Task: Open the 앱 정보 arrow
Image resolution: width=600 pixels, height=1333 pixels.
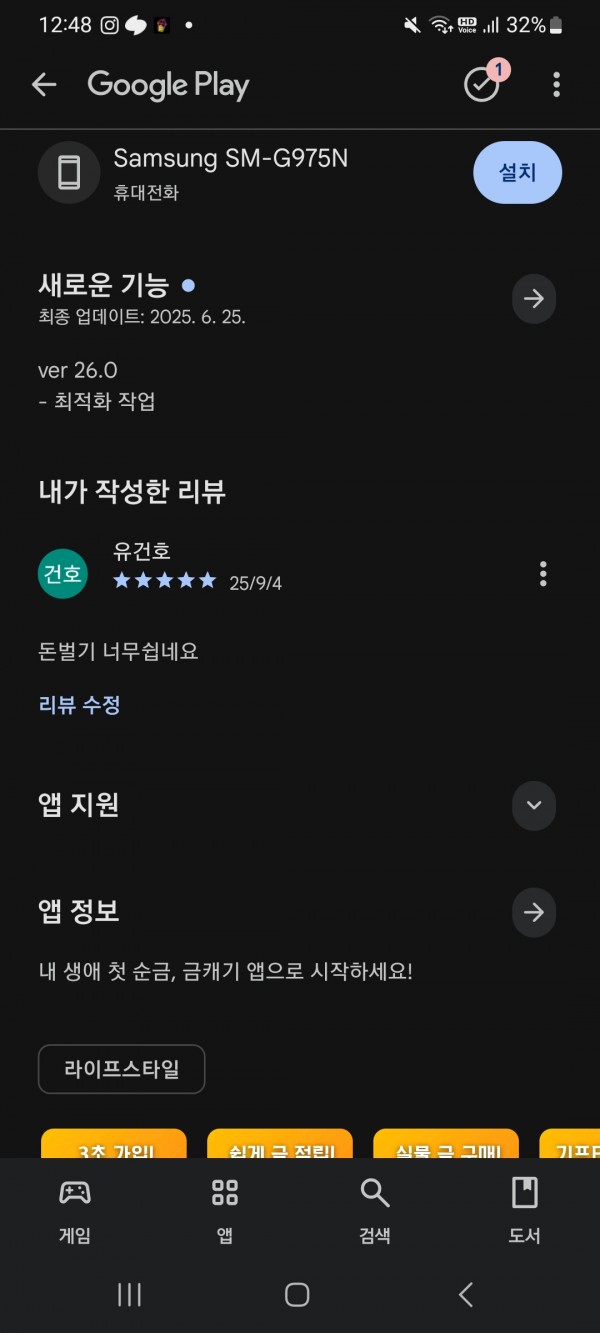Action: click(534, 912)
